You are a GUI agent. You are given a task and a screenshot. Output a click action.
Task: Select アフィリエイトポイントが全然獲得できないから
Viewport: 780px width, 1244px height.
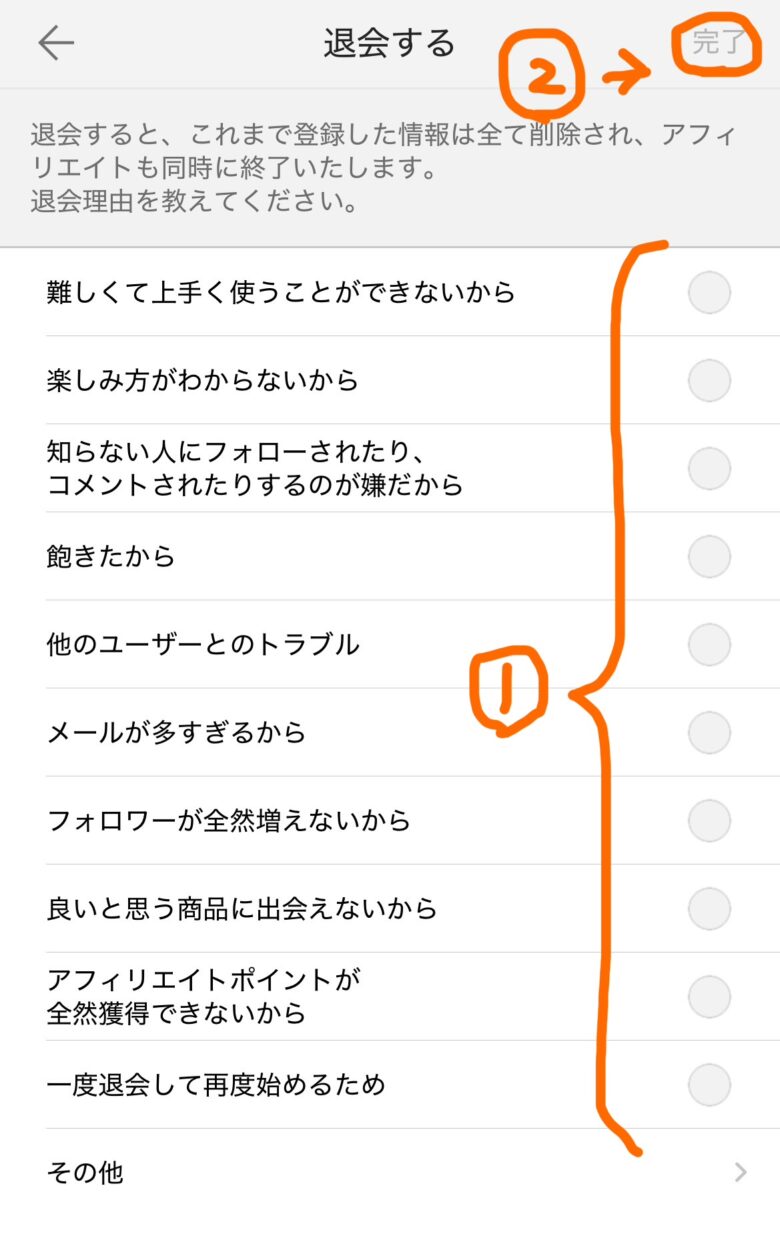[x=709, y=997]
